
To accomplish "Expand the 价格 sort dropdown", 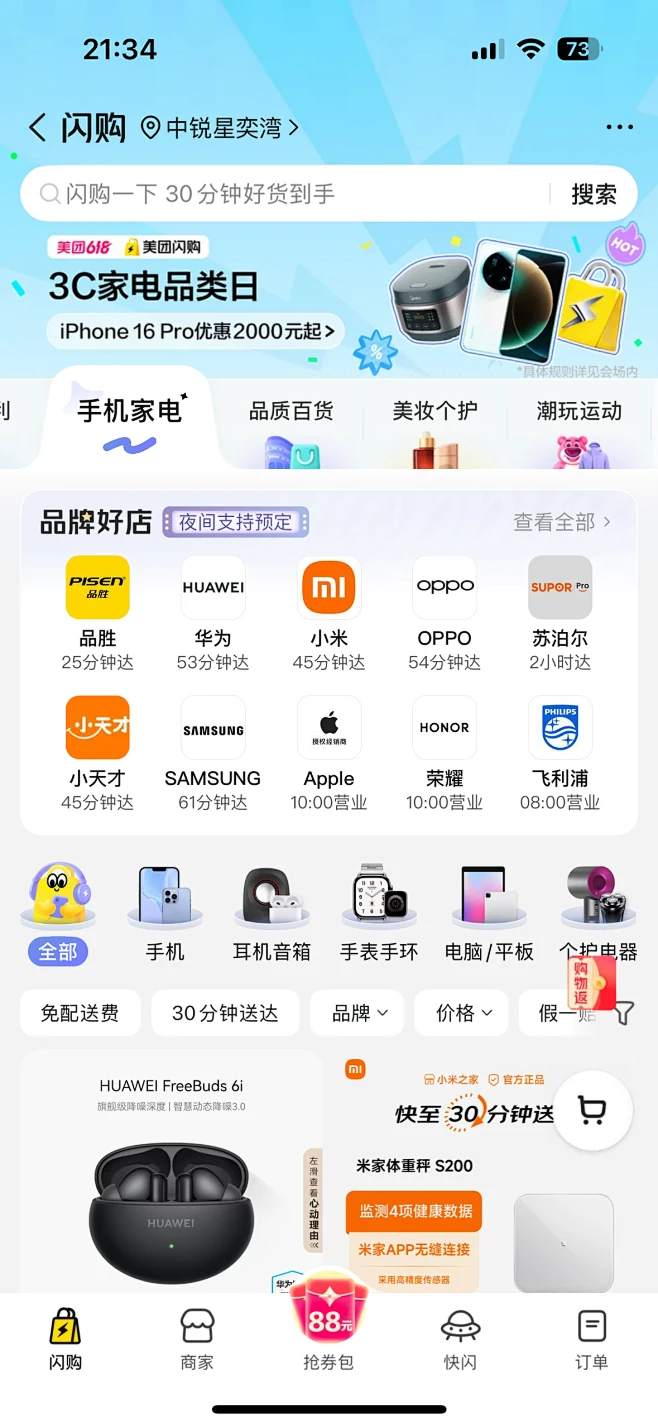I will click(x=464, y=1013).
